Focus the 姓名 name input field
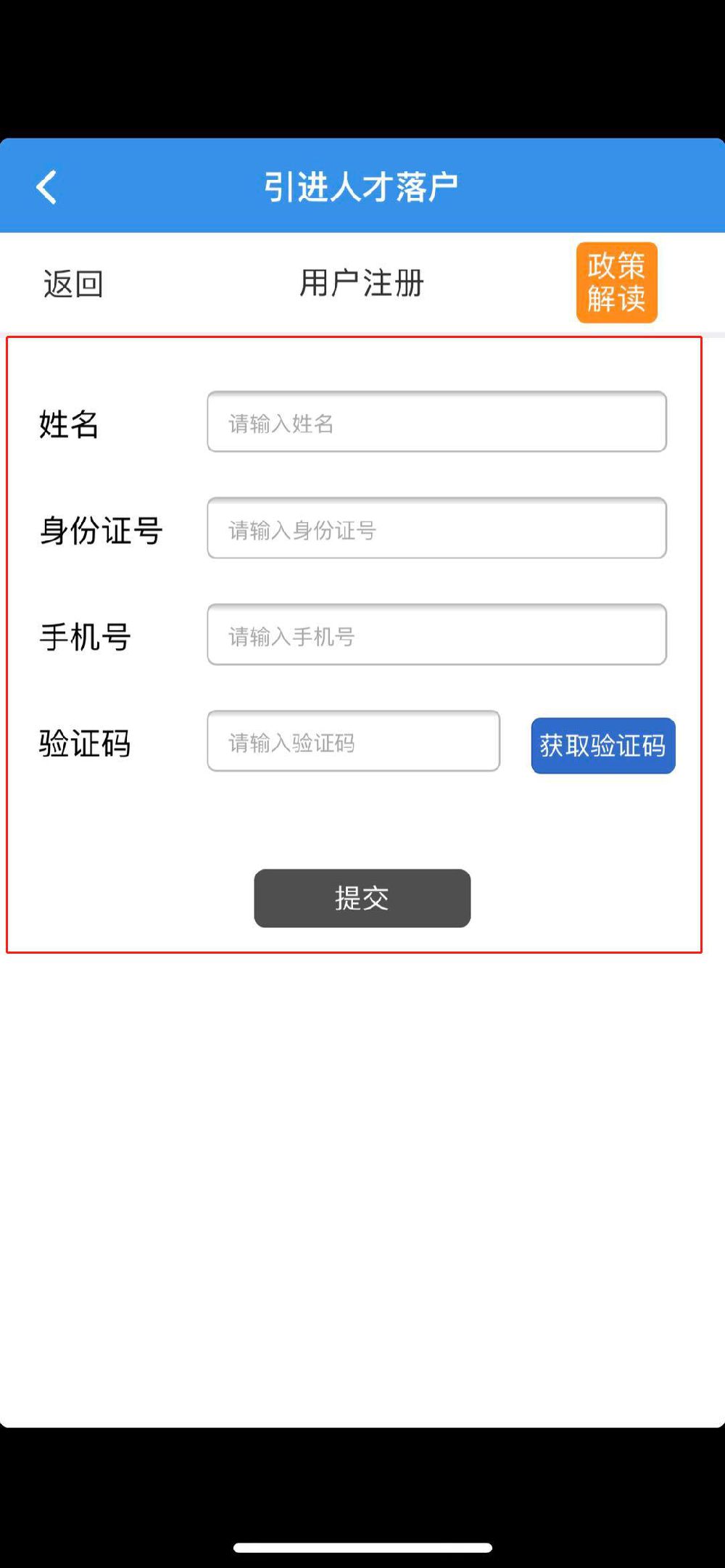Image resolution: width=725 pixels, height=1568 pixels. coord(436,422)
